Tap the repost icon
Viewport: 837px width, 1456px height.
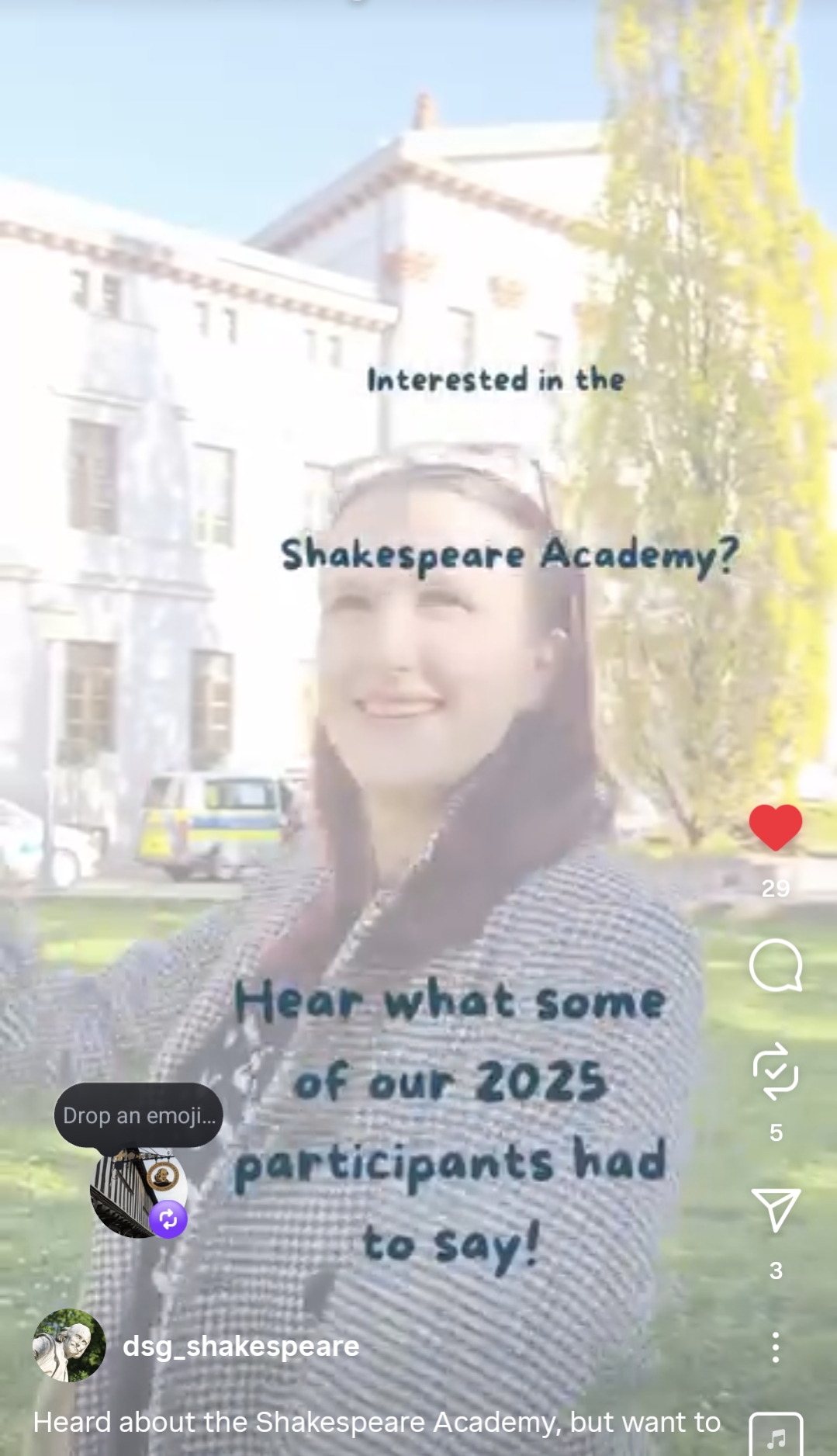coord(775,1072)
